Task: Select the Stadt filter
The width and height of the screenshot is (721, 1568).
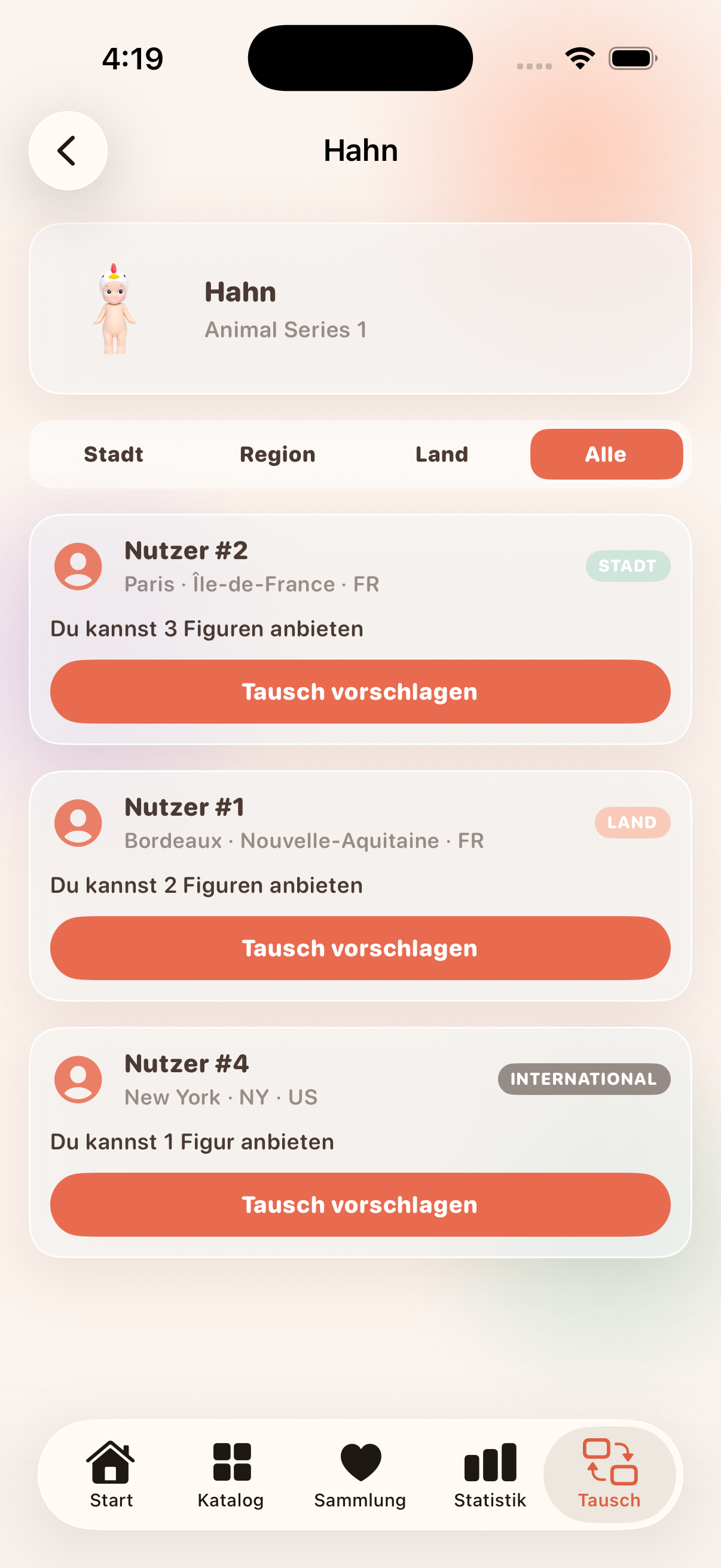Action: coord(114,454)
